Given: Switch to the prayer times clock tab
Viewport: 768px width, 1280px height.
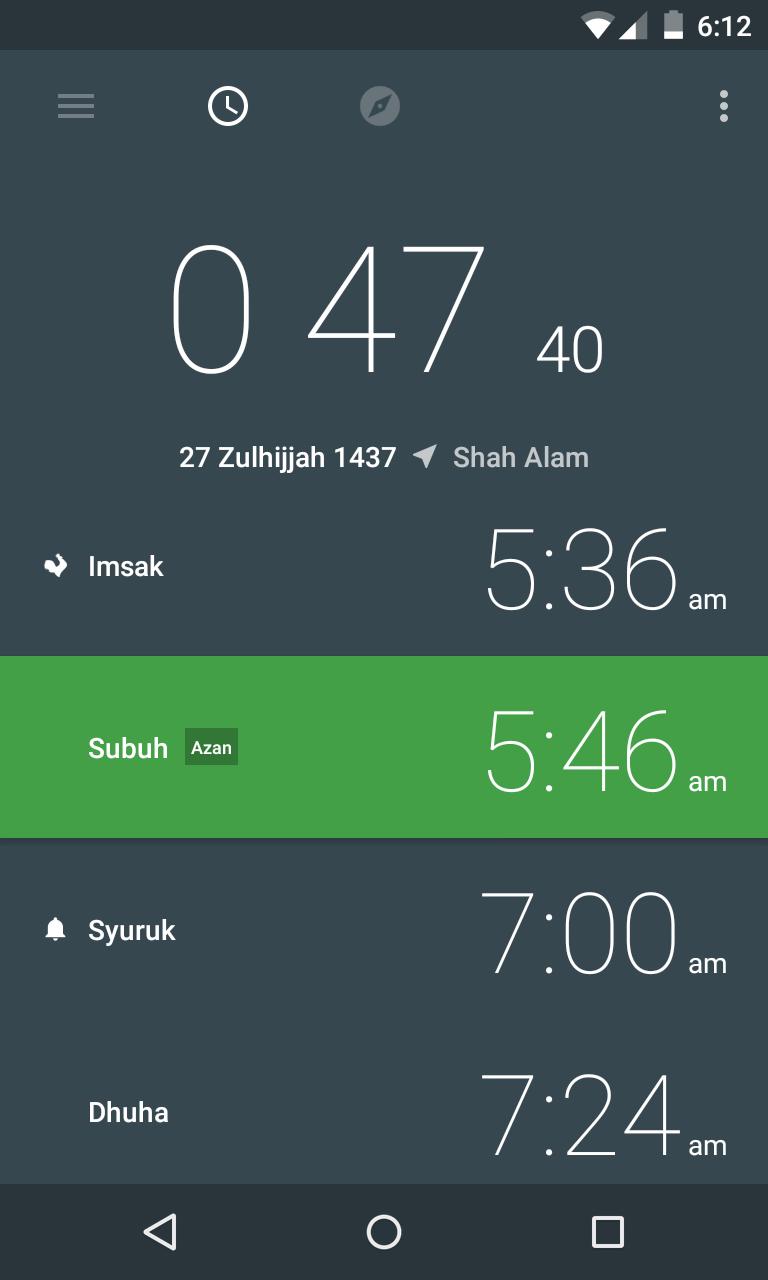Looking at the screenshot, I should pyautogui.click(x=228, y=106).
